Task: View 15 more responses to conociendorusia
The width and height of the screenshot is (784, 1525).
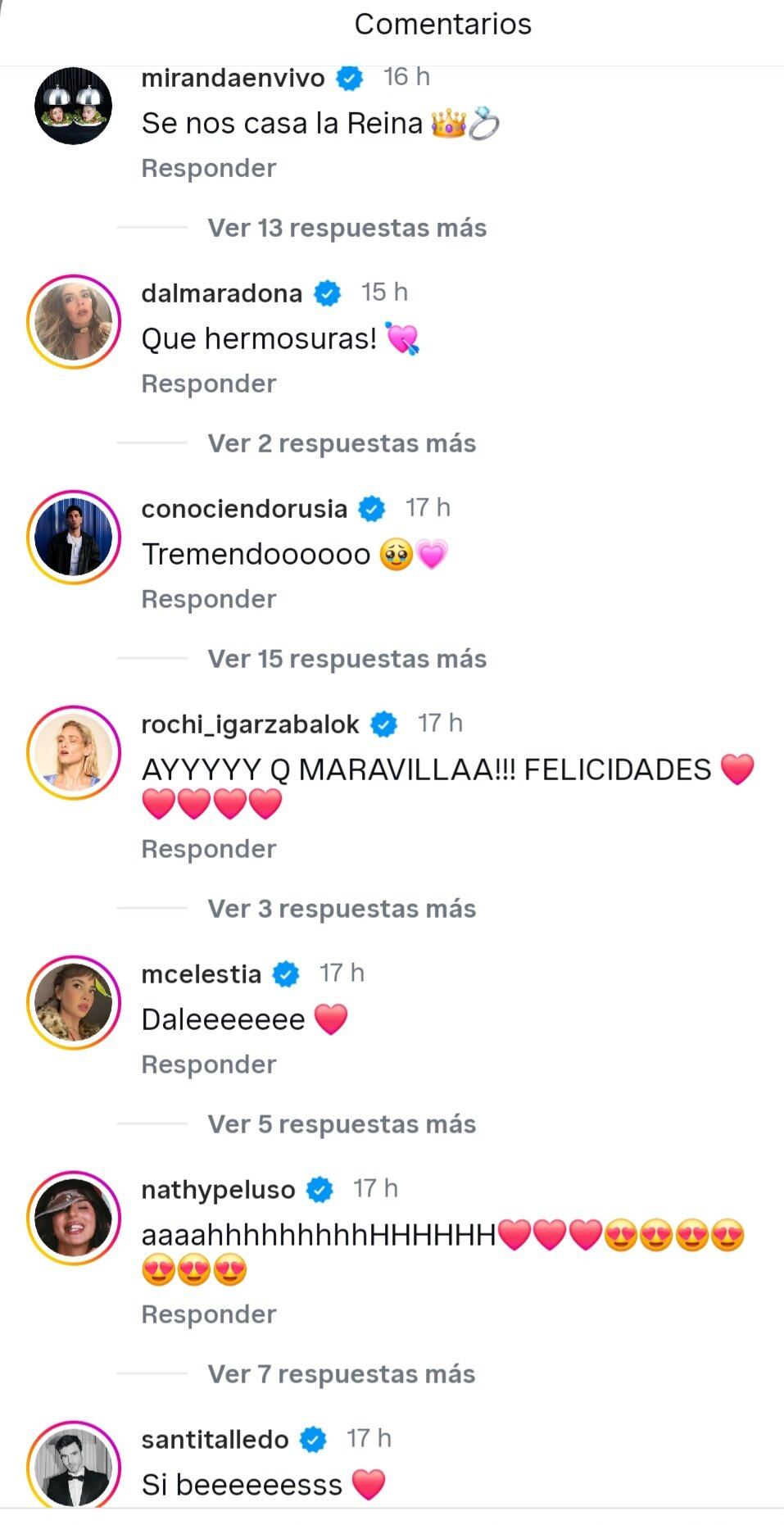Action: coord(345,658)
